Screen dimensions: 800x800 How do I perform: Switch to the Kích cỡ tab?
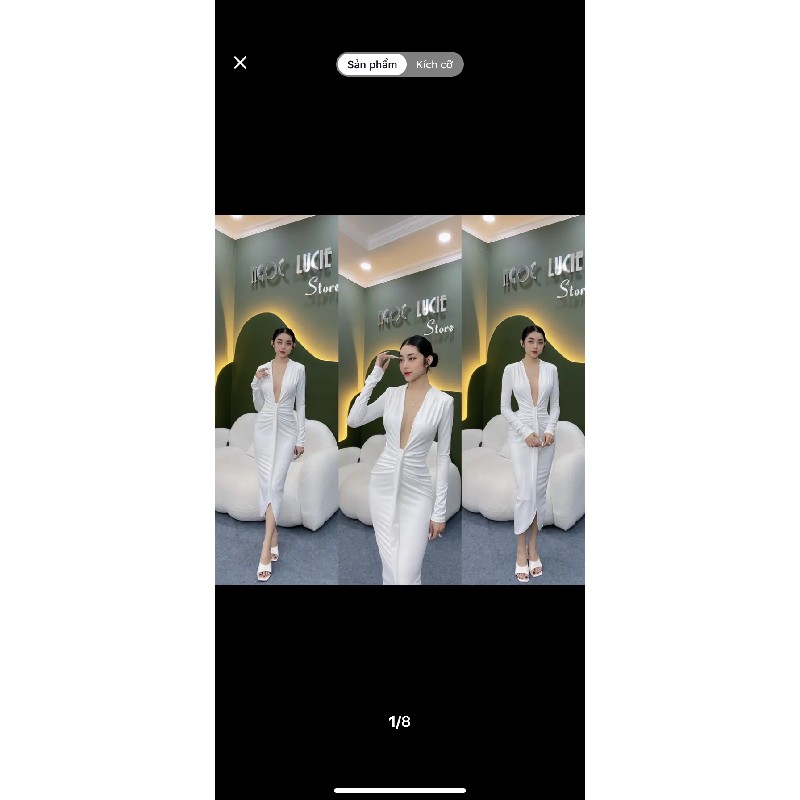click(434, 65)
